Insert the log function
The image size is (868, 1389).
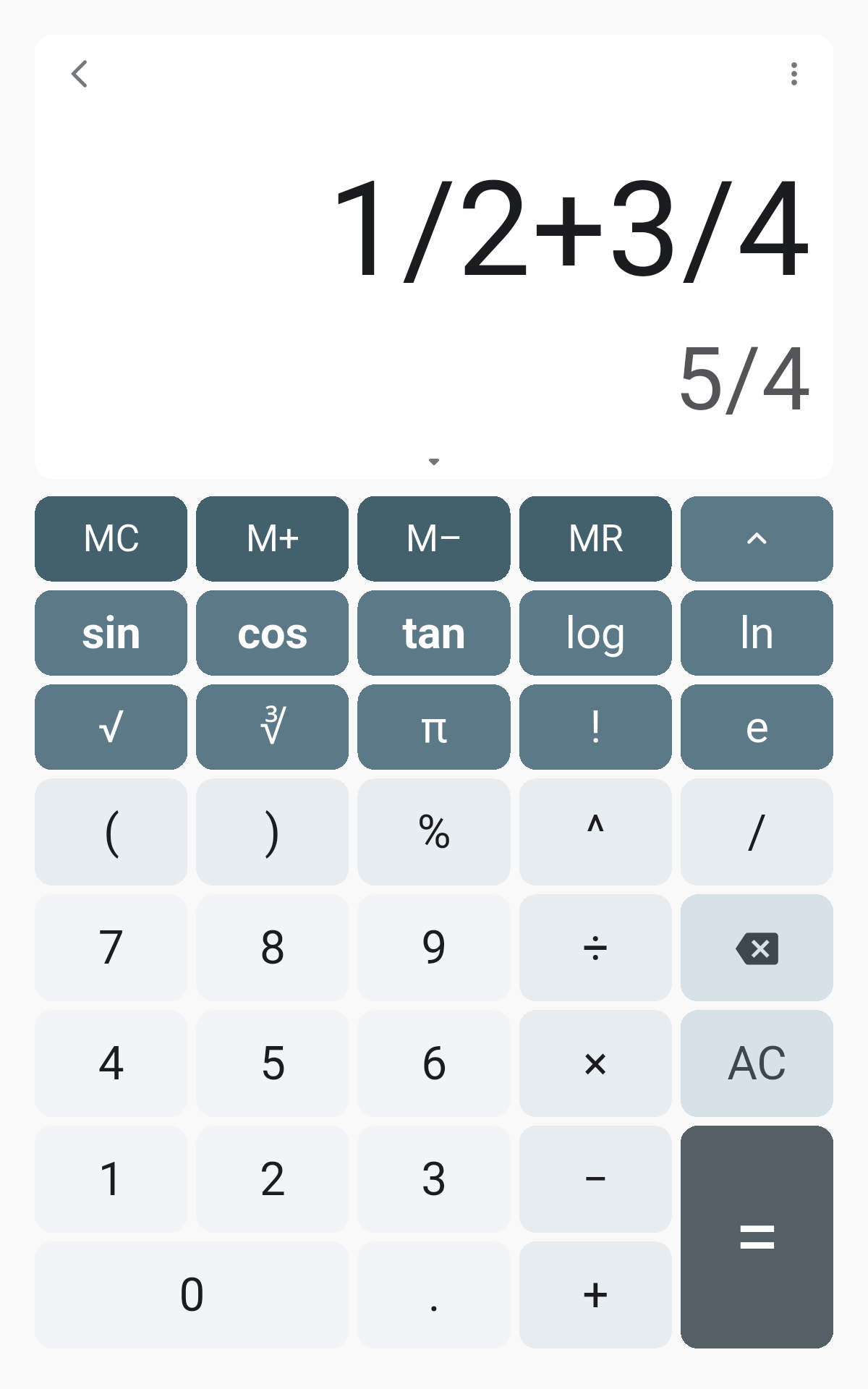coord(595,633)
